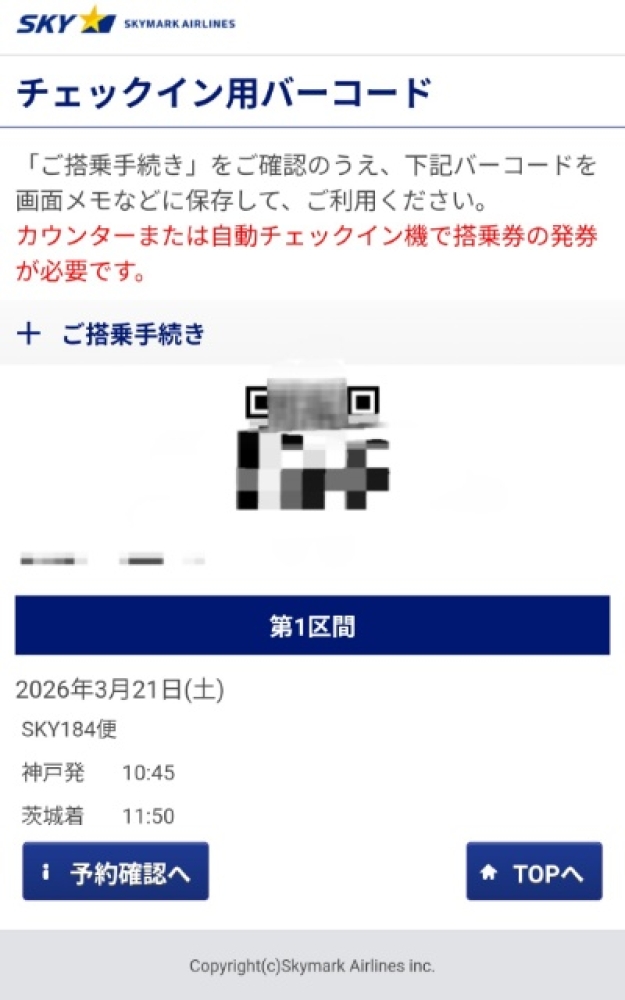Go to TOPへ page
Viewport: 625px width, 1000px height.
(x=534, y=872)
